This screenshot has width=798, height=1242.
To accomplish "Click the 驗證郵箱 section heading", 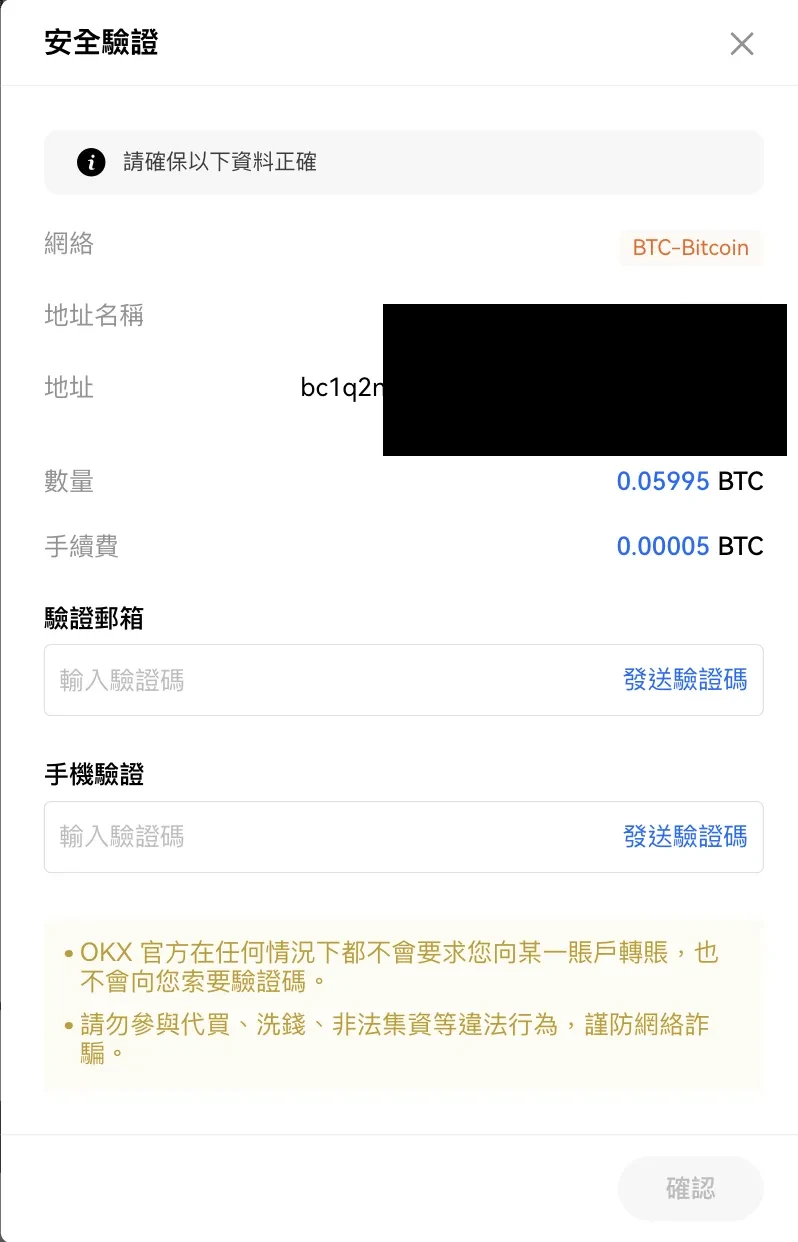I will pos(94,618).
